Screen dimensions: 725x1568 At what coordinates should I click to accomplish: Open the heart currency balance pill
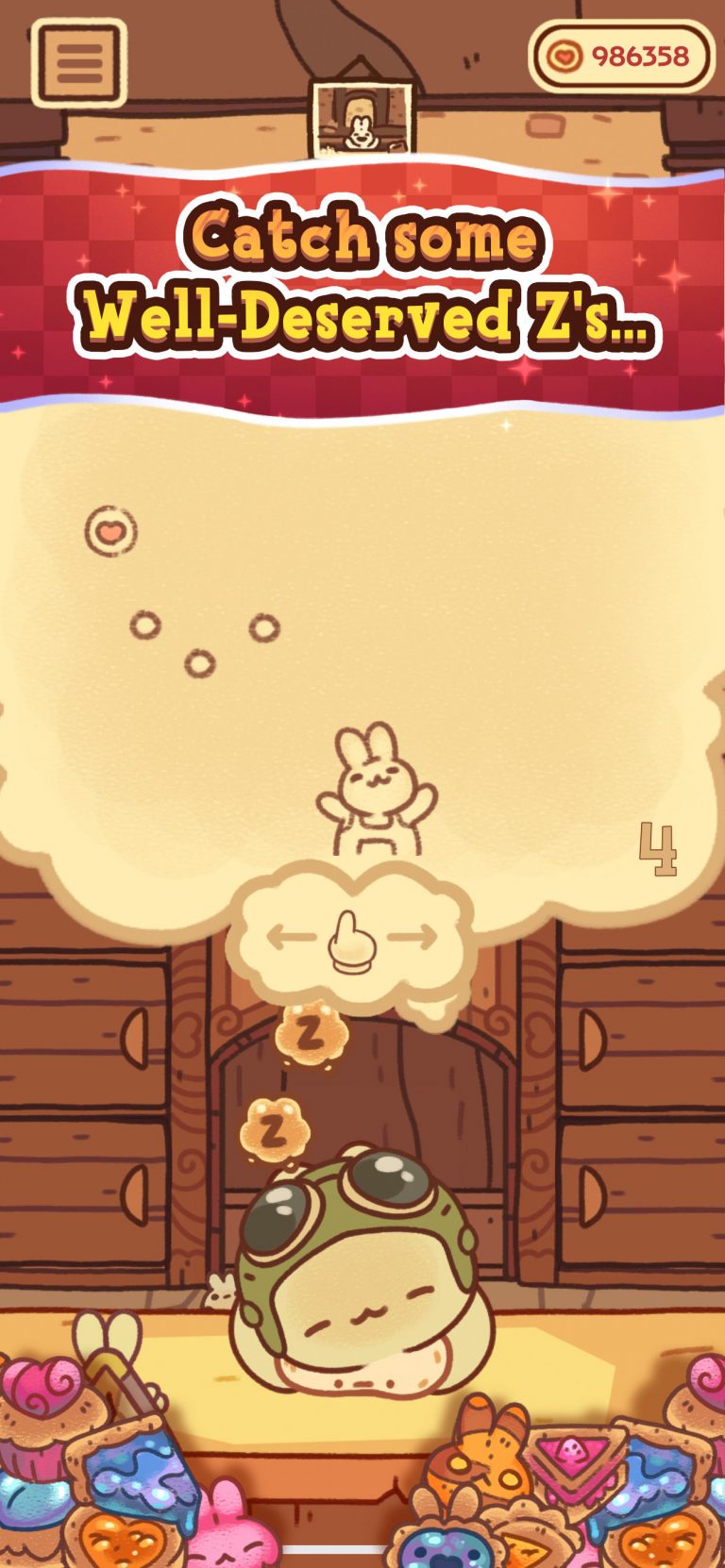(622, 57)
